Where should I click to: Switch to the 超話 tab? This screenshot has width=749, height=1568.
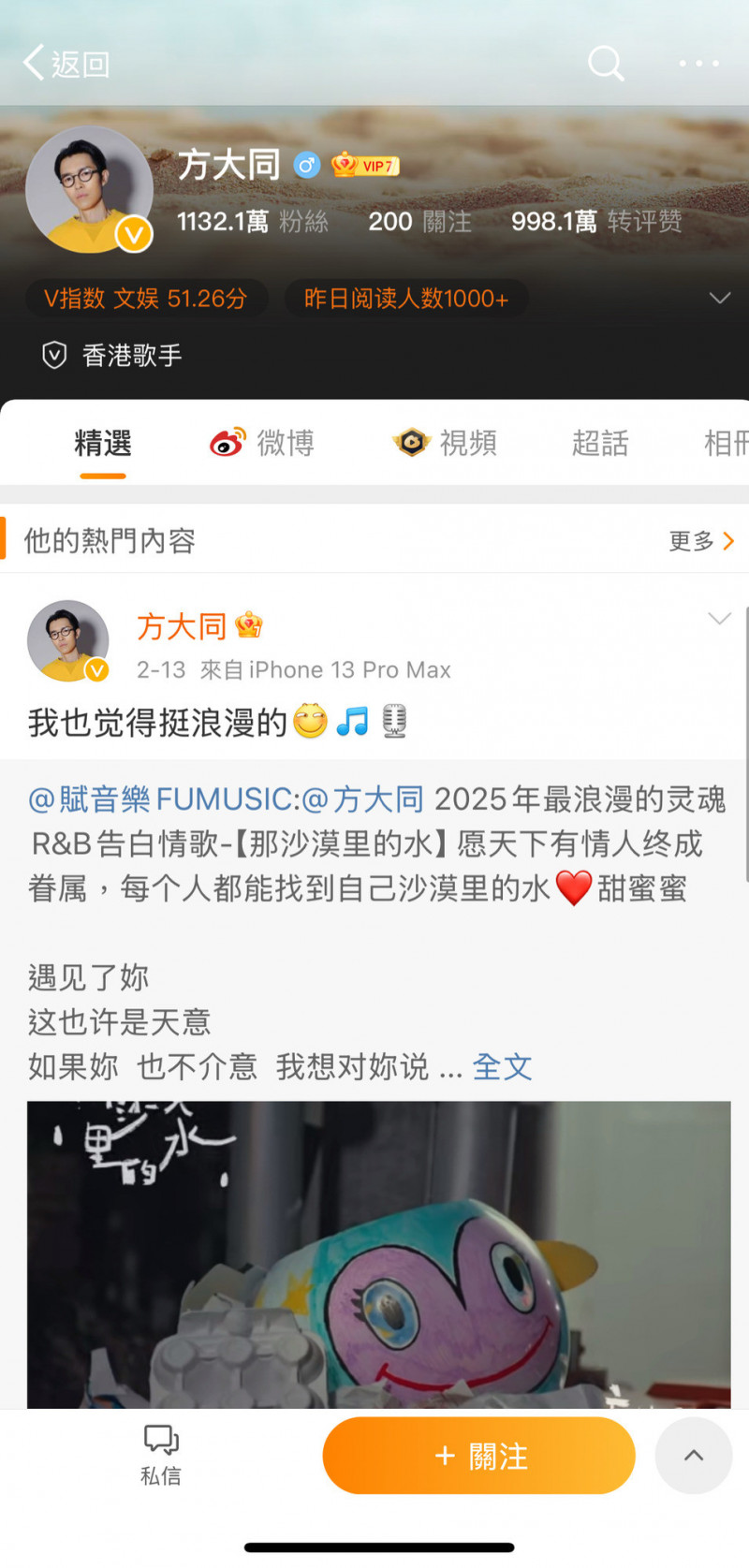coord(600,443)
